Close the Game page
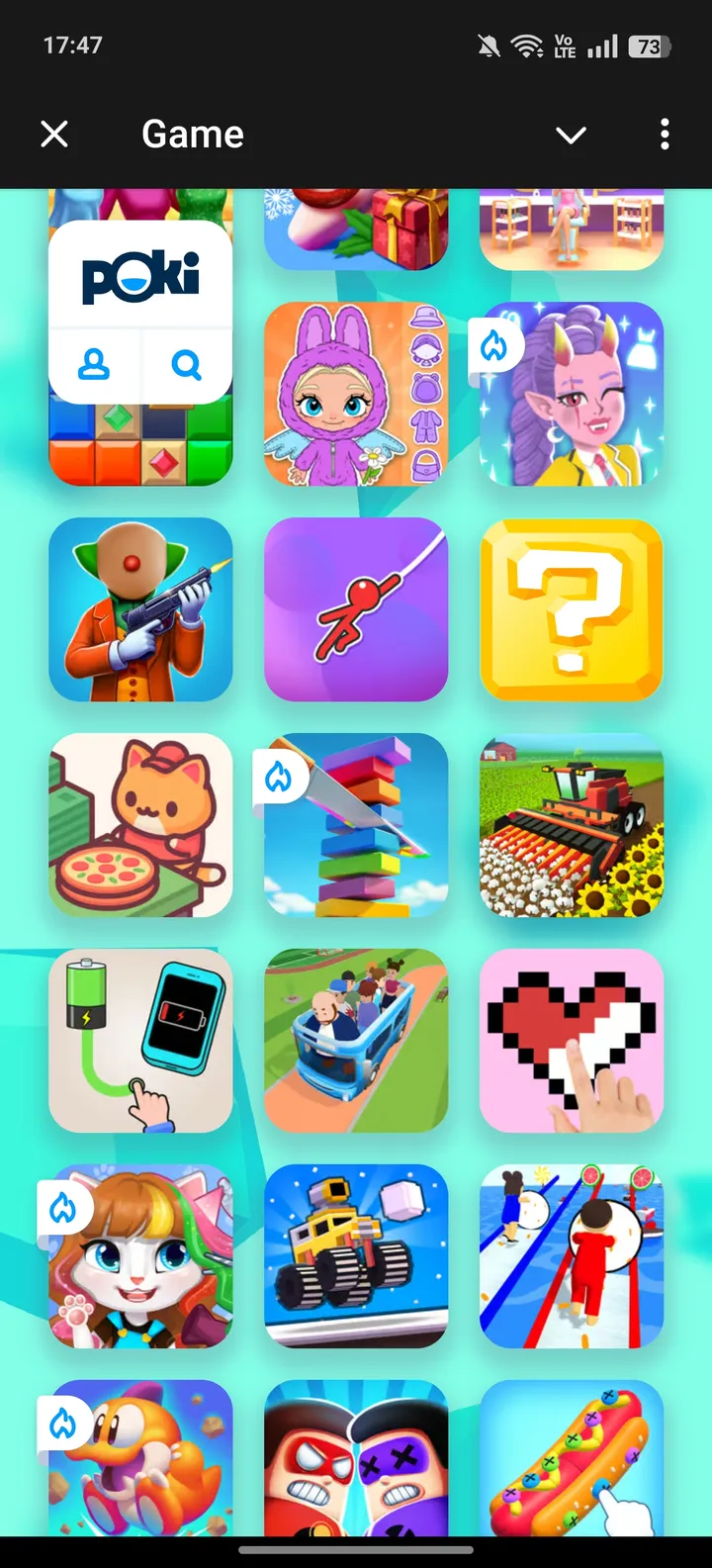Viewport: 712px width, 1568px height. point(54,134)
